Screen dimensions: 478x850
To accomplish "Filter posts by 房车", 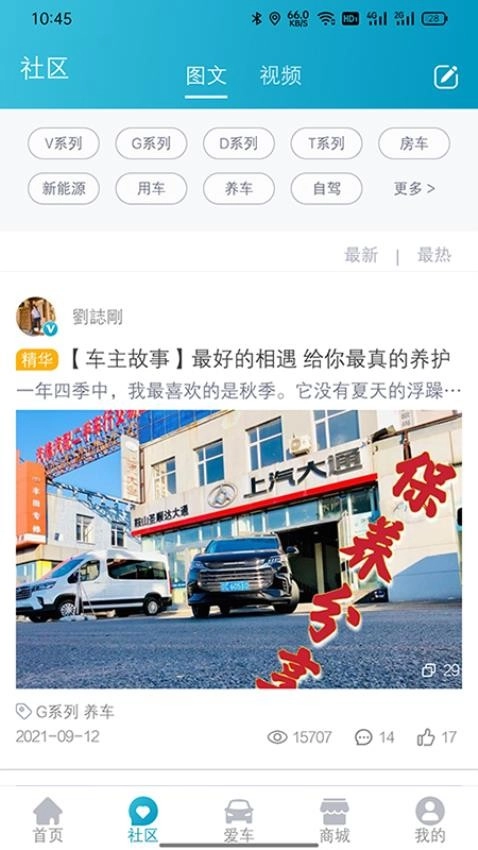I will point(414,144).
